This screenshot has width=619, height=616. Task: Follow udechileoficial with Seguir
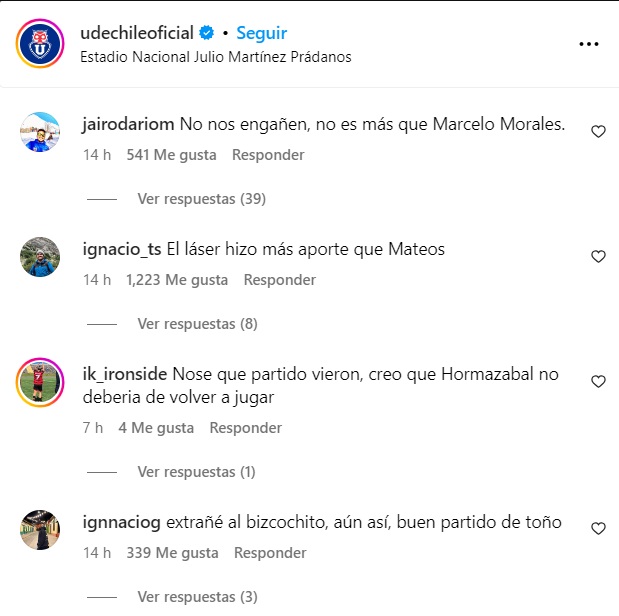[261, 33]
